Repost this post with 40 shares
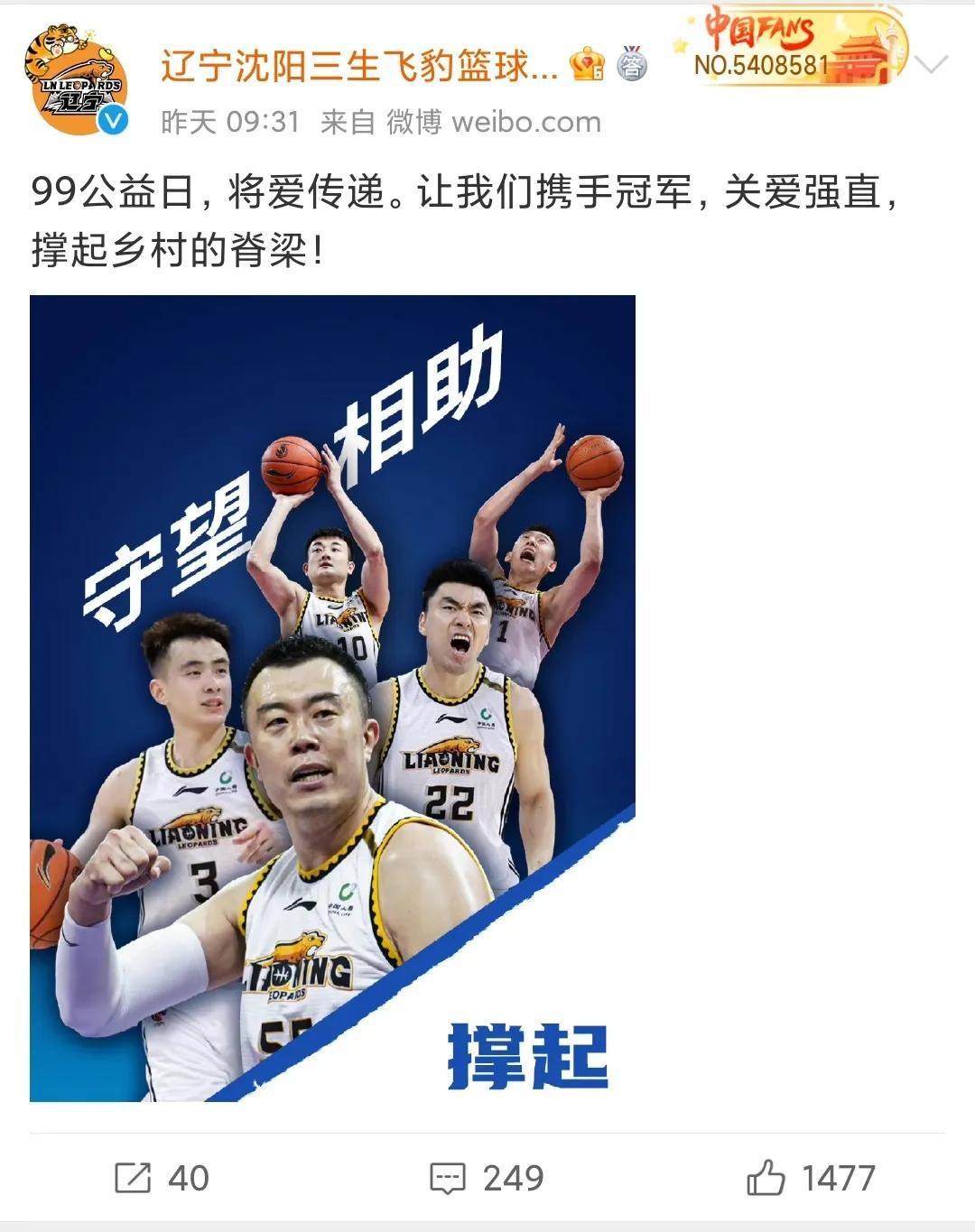Viewport: 975px width, 1232px height. pos(162,1178)
